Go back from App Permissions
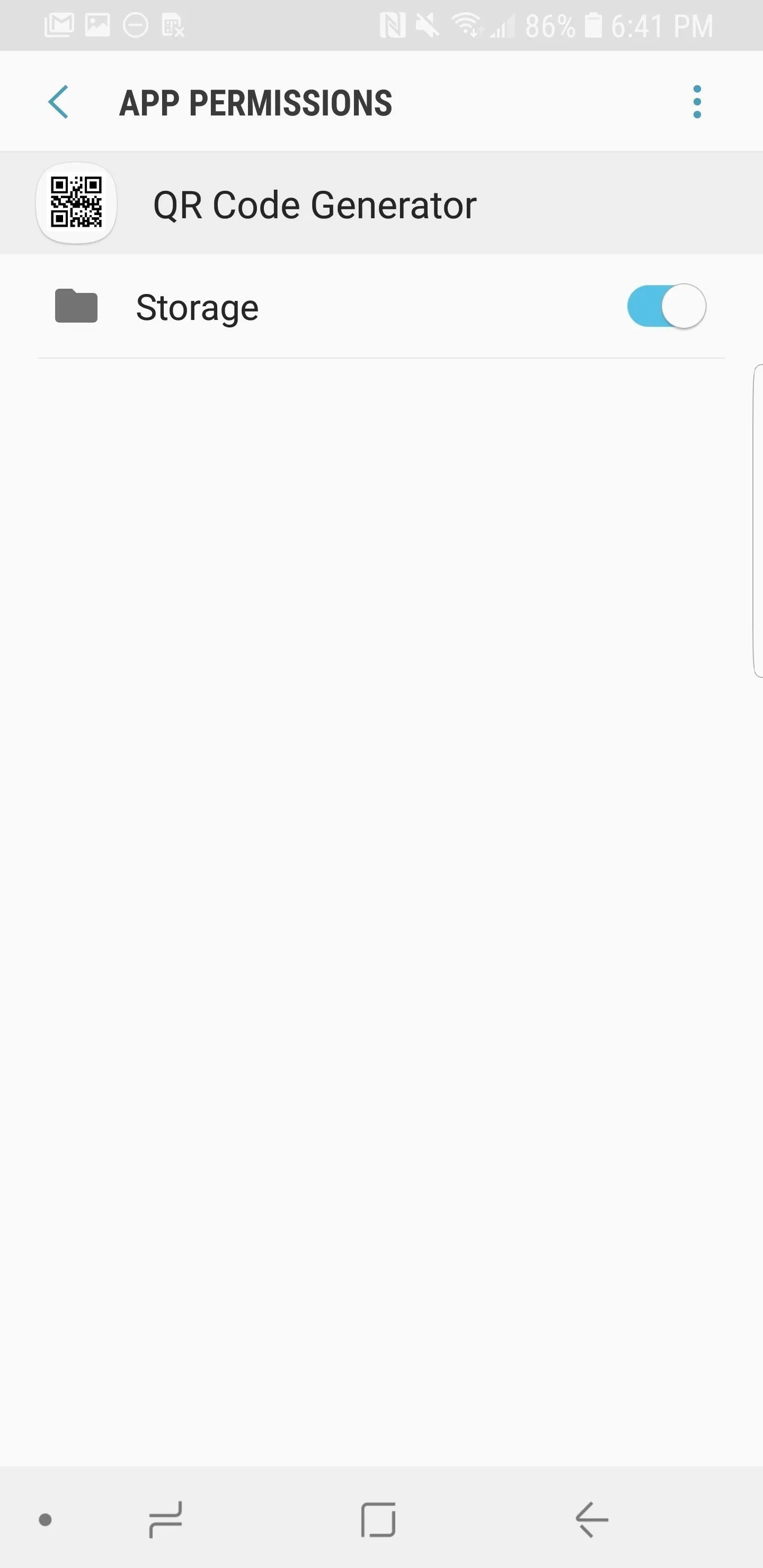Image resolution: width=763 pixels, height=1568 pixels. pyautogui.click(x=58, y=102)
